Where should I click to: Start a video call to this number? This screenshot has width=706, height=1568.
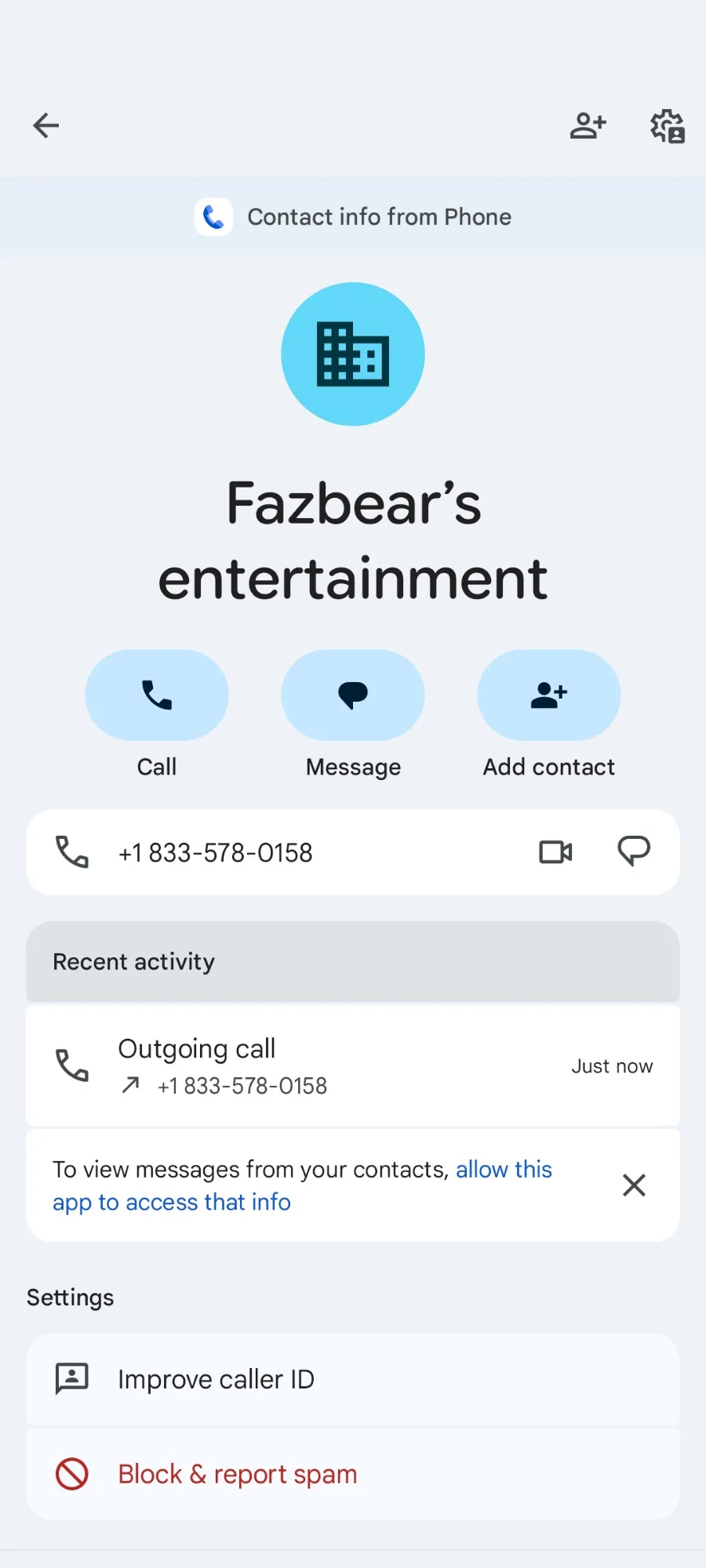pos(555,852)
